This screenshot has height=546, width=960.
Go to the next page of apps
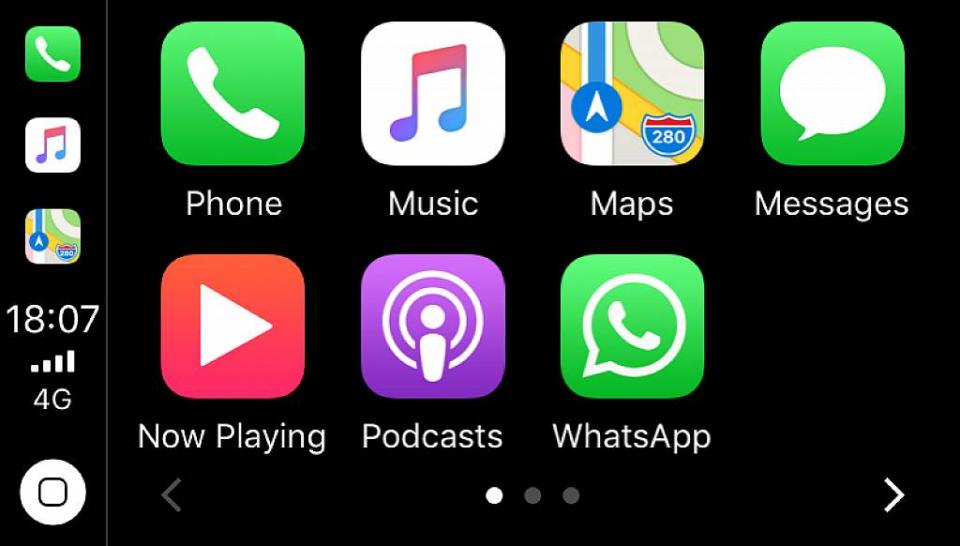pyautogui.click(x=894, y=495)
